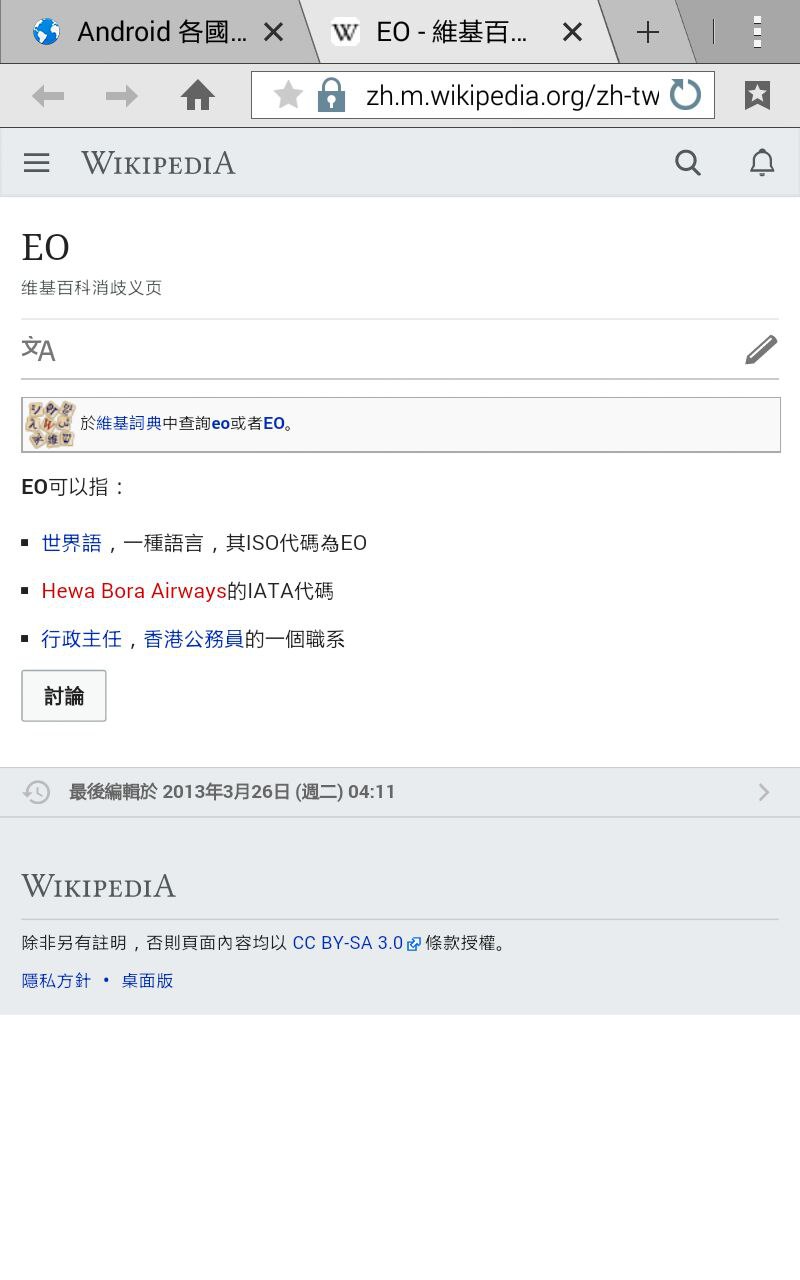Add a new browser tab
The height and width of the screenshot is (1280, 800).
pyautogui.click(x=648, y=33)
